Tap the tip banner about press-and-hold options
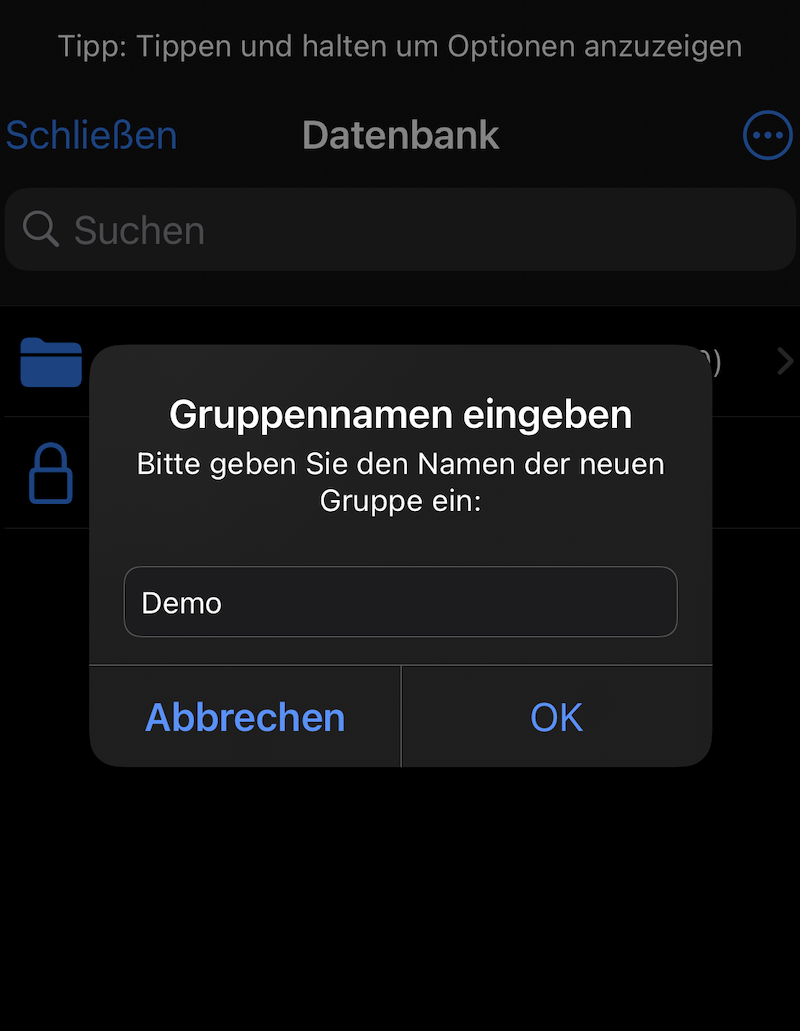This screenshot has height=1031, width=800. [400, 45]
